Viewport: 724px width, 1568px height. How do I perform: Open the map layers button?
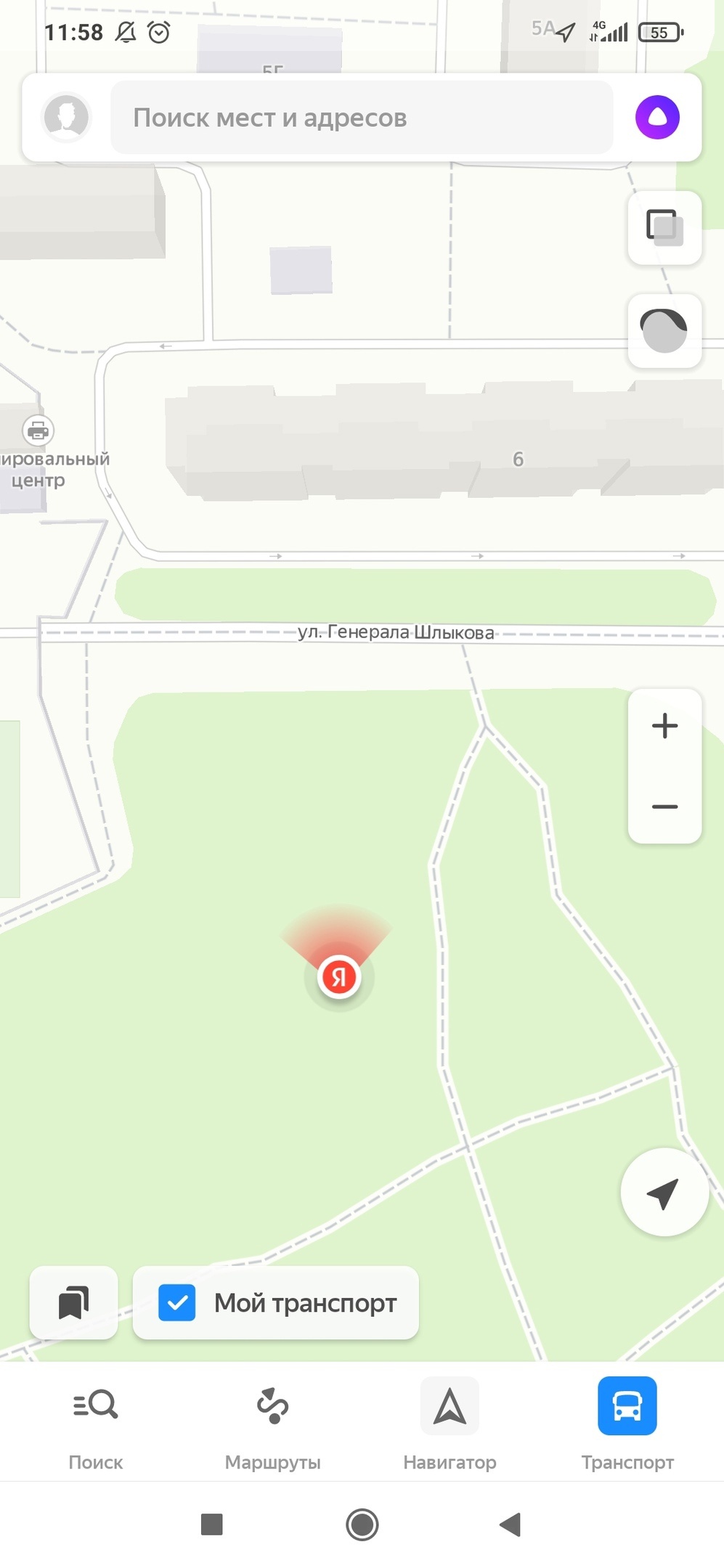[664, 228]
